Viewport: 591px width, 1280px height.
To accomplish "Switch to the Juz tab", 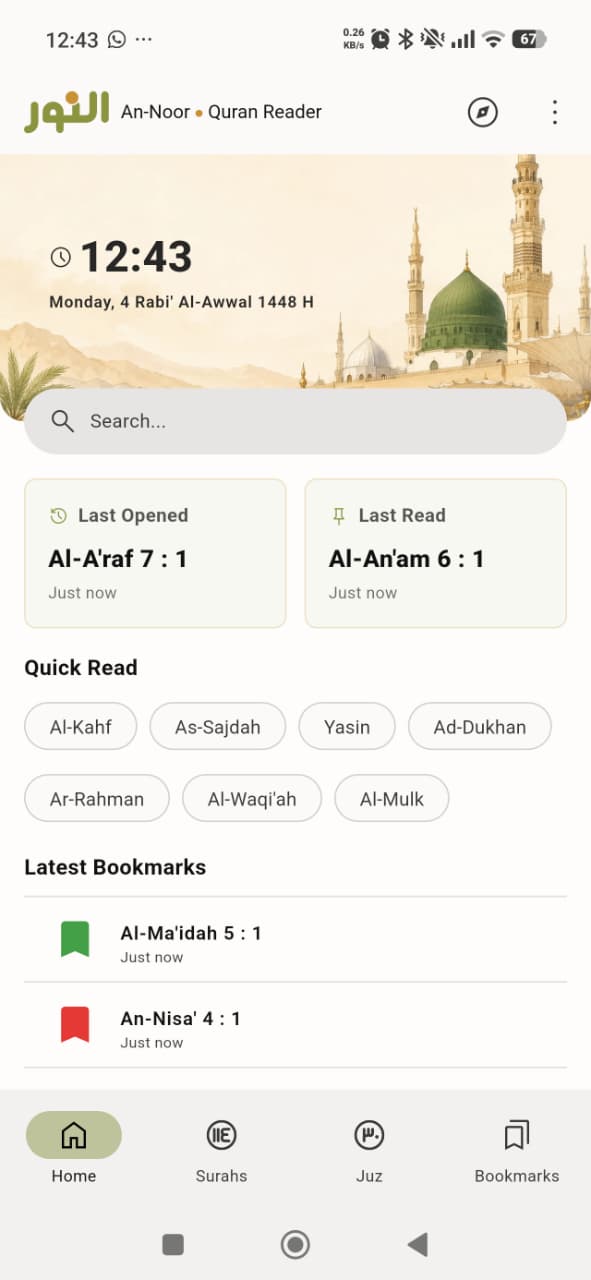I will point(369,1149).
